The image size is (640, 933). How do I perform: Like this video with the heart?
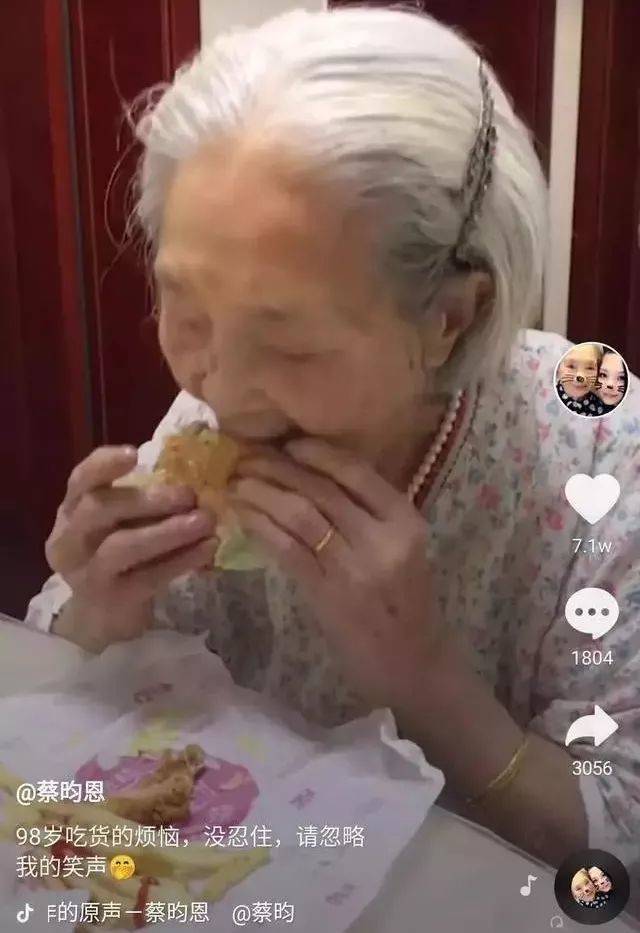592,497
